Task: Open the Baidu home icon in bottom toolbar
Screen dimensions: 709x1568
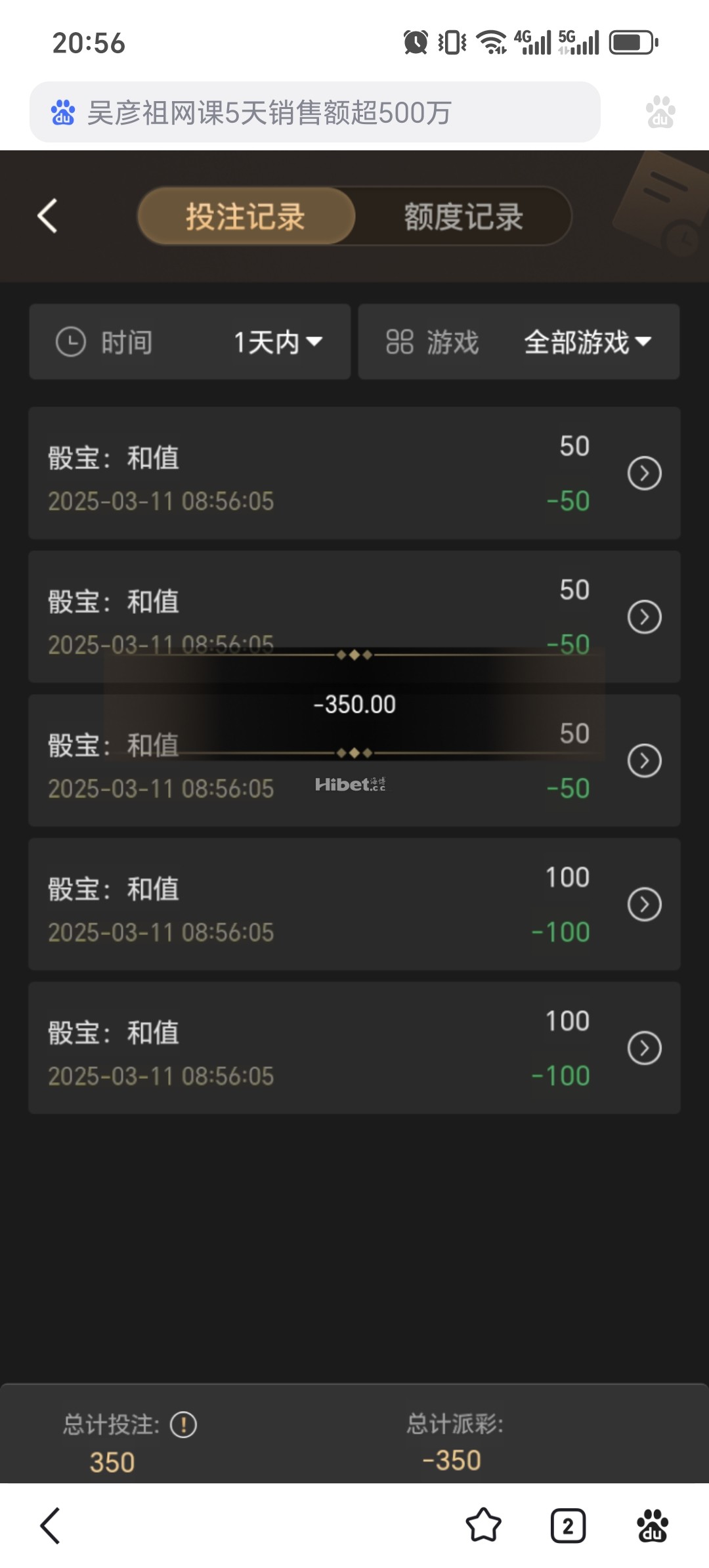Action: click(x=653, y=1525)
